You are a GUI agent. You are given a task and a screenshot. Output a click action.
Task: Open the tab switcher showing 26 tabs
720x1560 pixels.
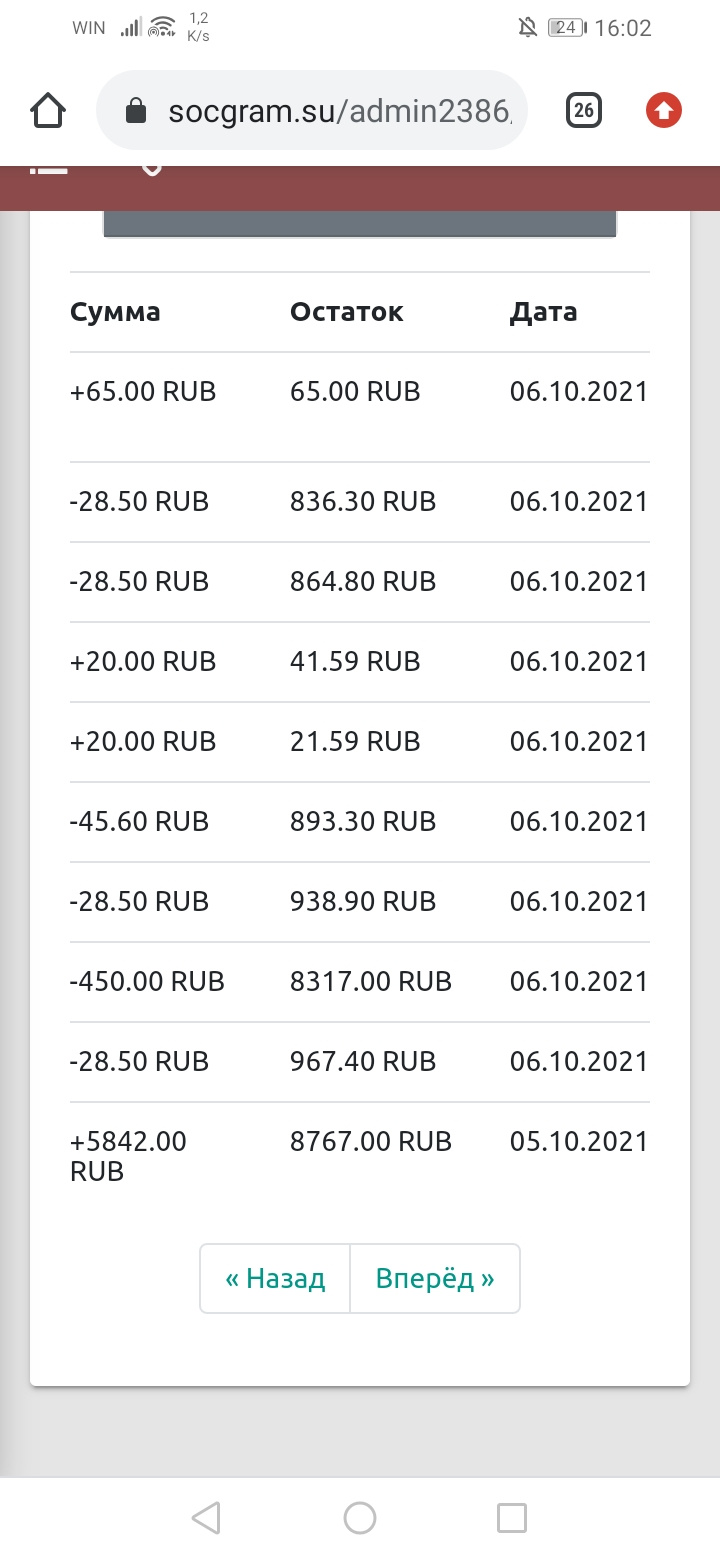coord(584,110)
